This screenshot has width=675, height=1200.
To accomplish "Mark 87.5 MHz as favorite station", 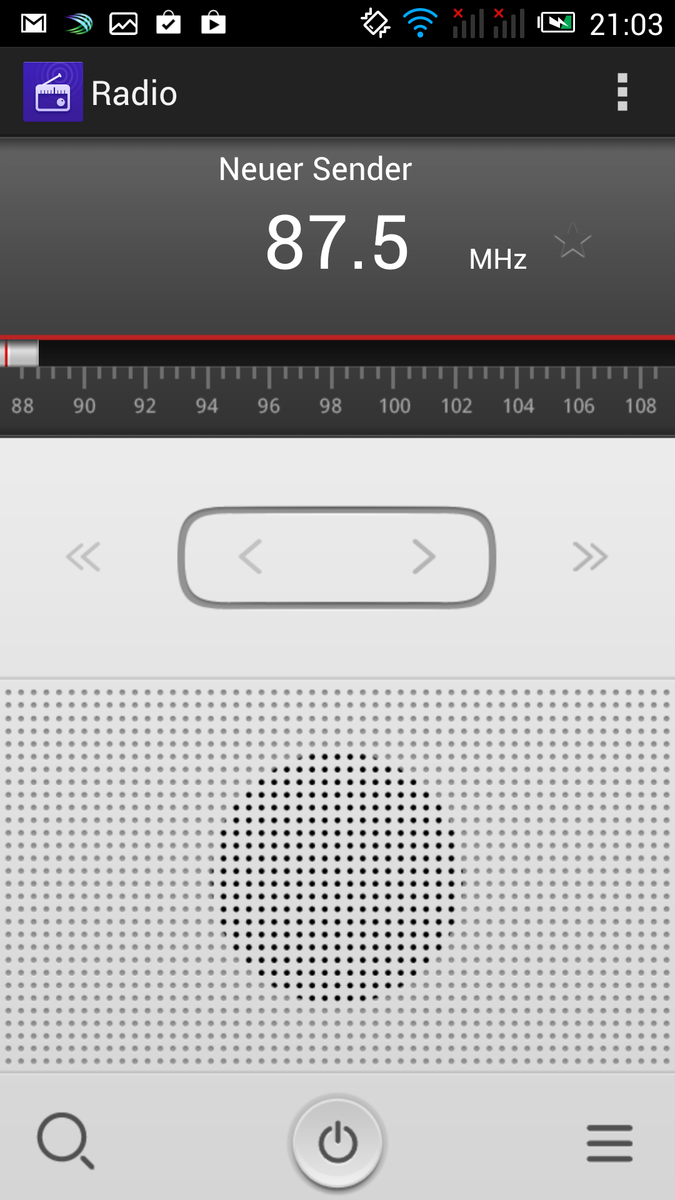I will (573, 243).
